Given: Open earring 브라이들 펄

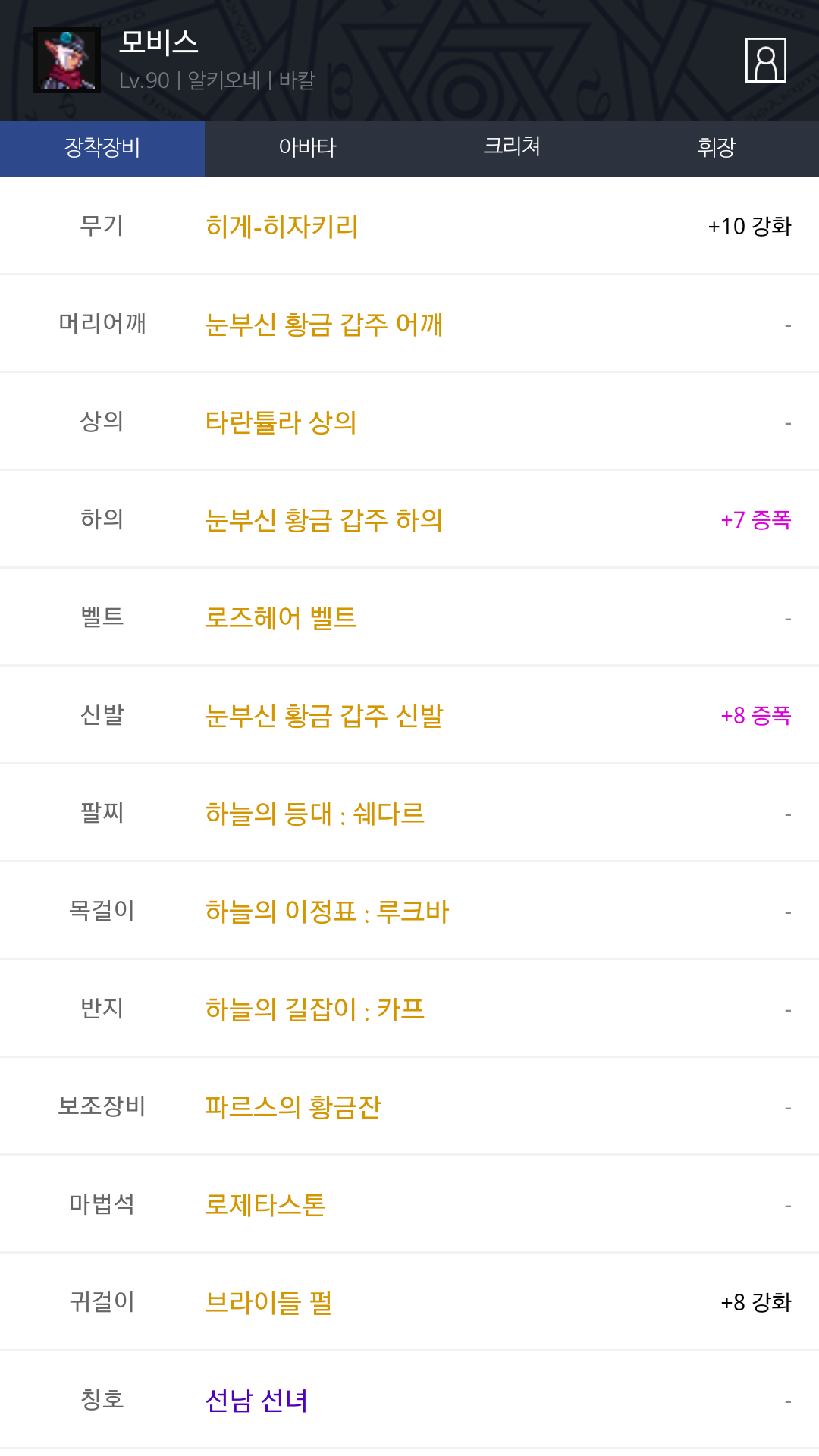Looking at the screenshot, I should point(268,1302).
